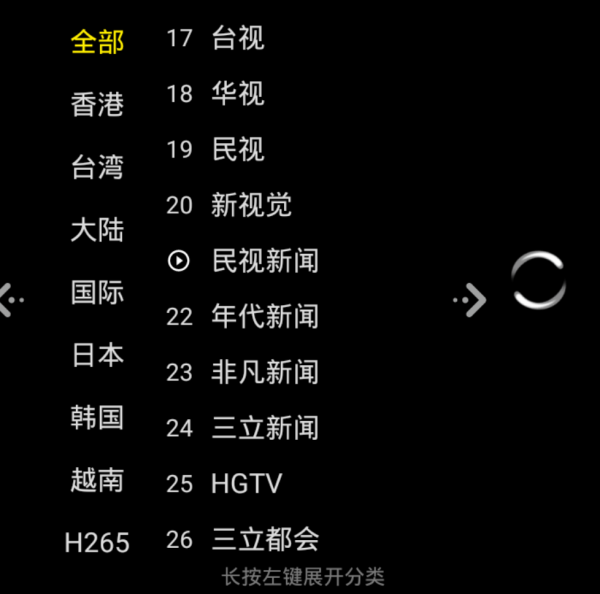Image resolution: width=600 pixels, height=594 pixels.
Task: Tap the right arrow beside the channel list
Action: pos(471,298)
